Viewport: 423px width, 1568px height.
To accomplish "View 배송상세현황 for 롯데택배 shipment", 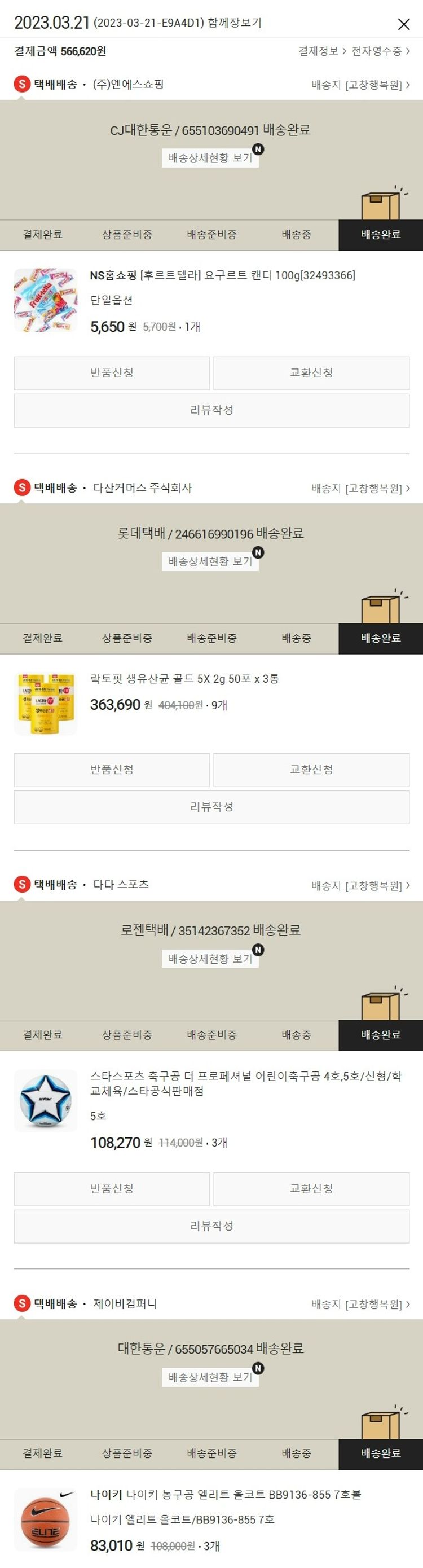I will point(210,561).
